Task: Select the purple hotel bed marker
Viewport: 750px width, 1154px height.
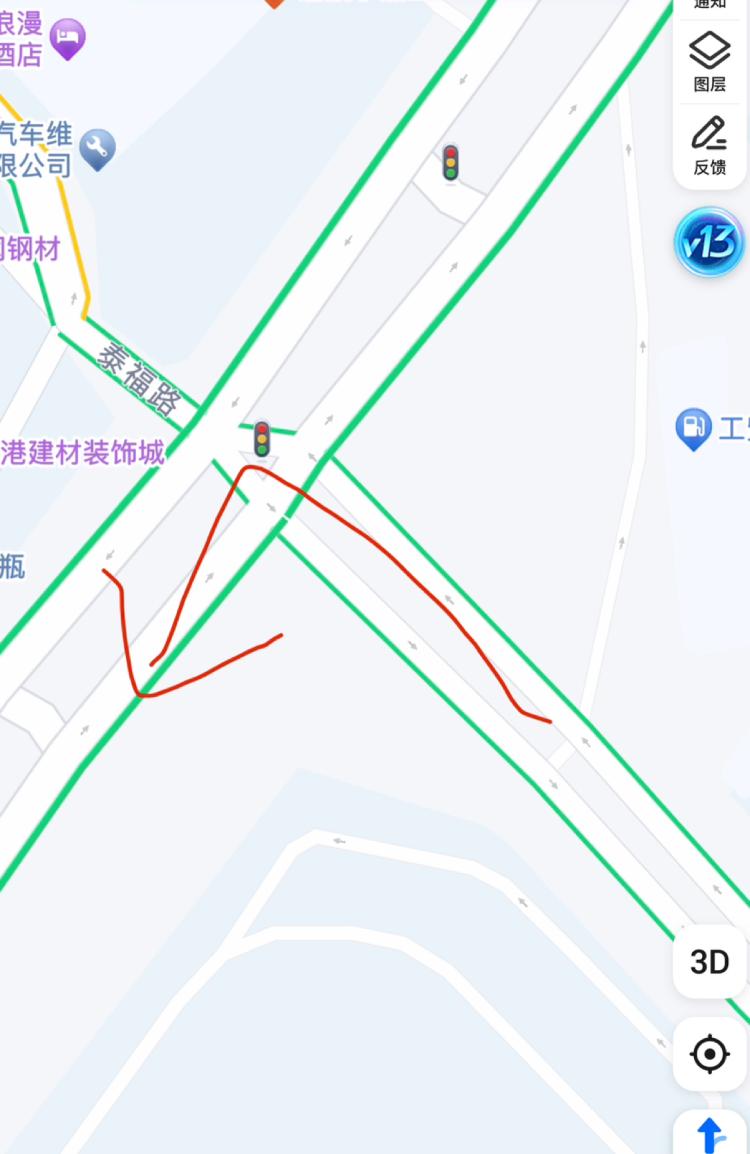Action: pos(68,38)
